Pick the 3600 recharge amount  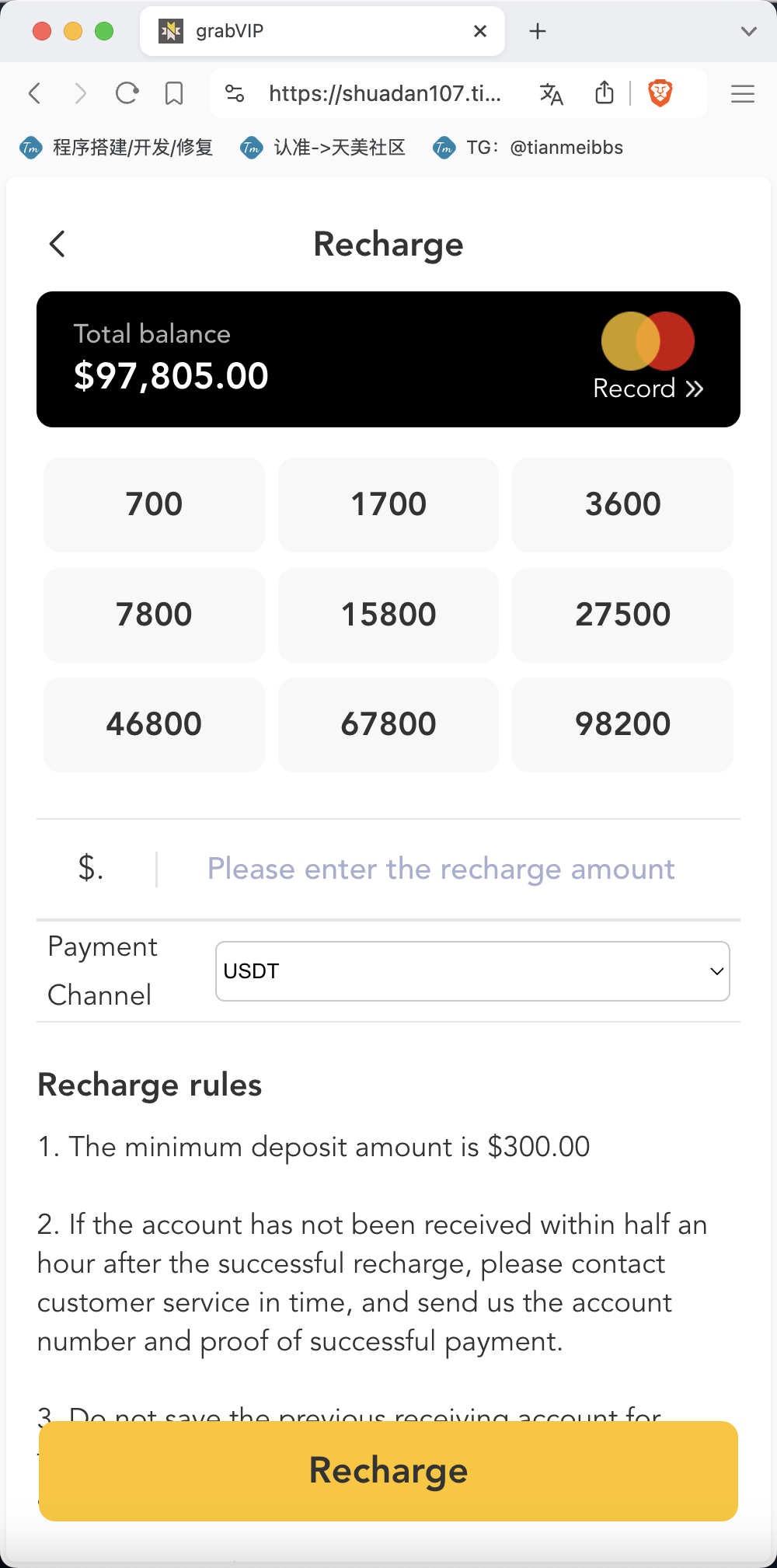[x=622, y=504]
